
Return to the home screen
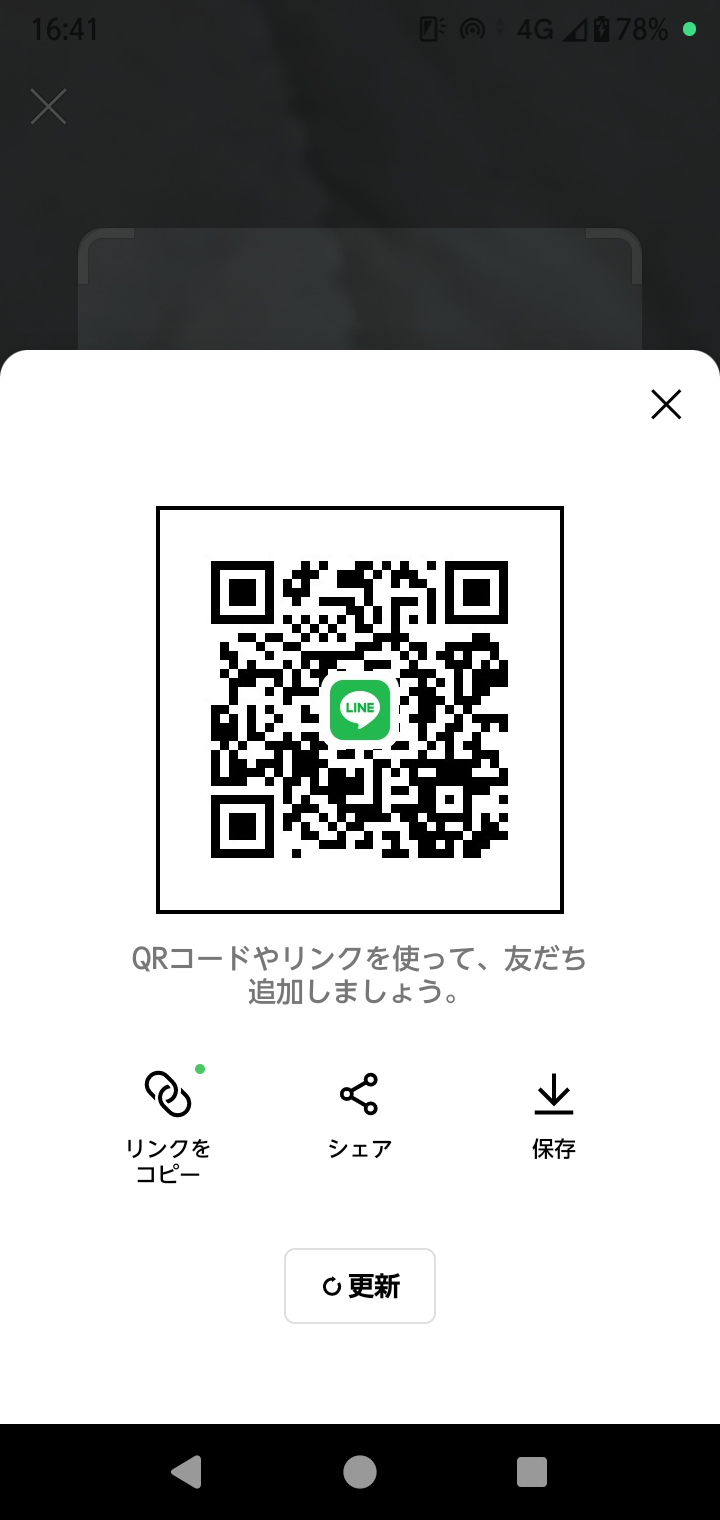[x=360, y=1471]
